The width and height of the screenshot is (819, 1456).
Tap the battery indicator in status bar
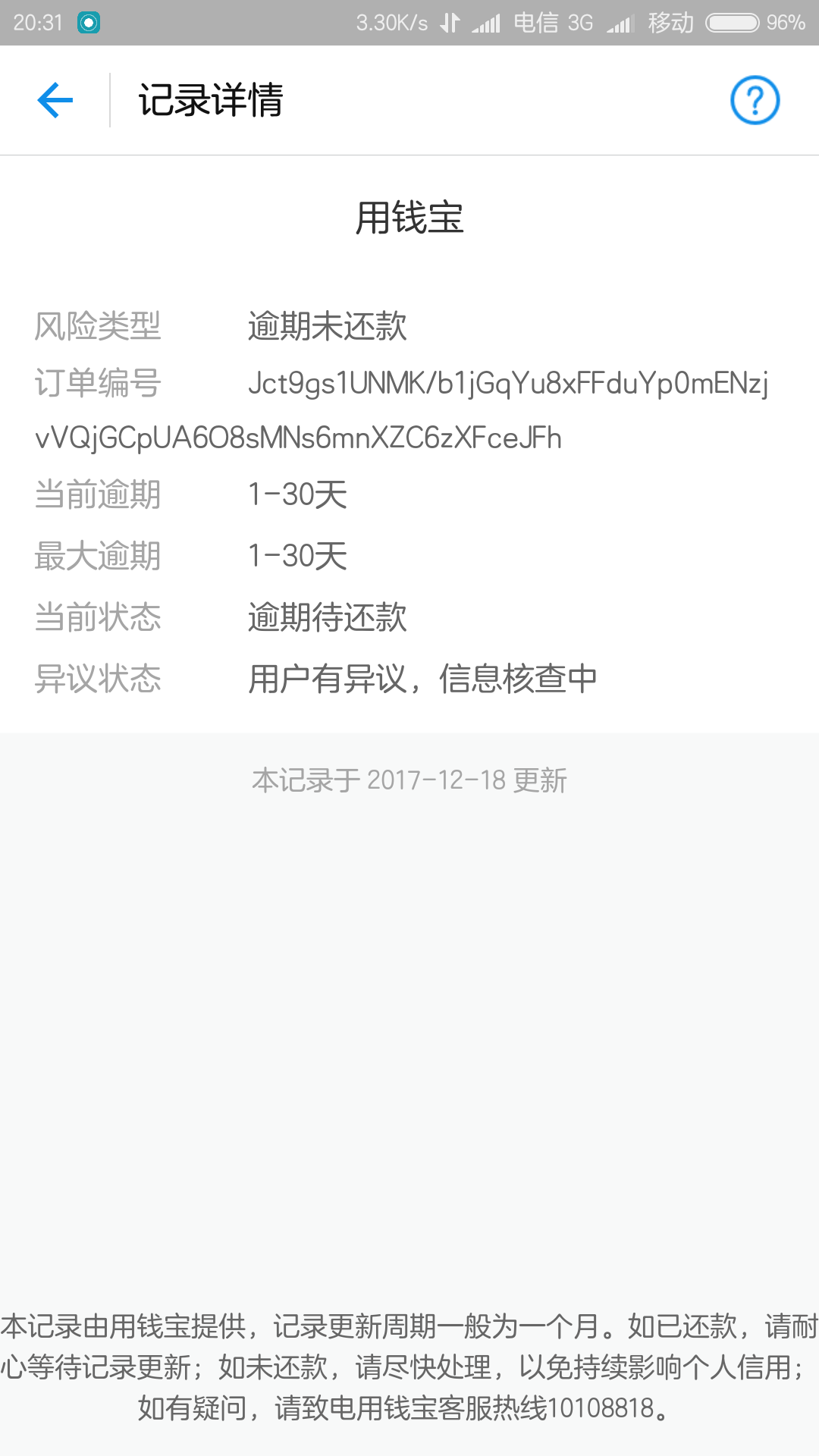pos(733,22)
